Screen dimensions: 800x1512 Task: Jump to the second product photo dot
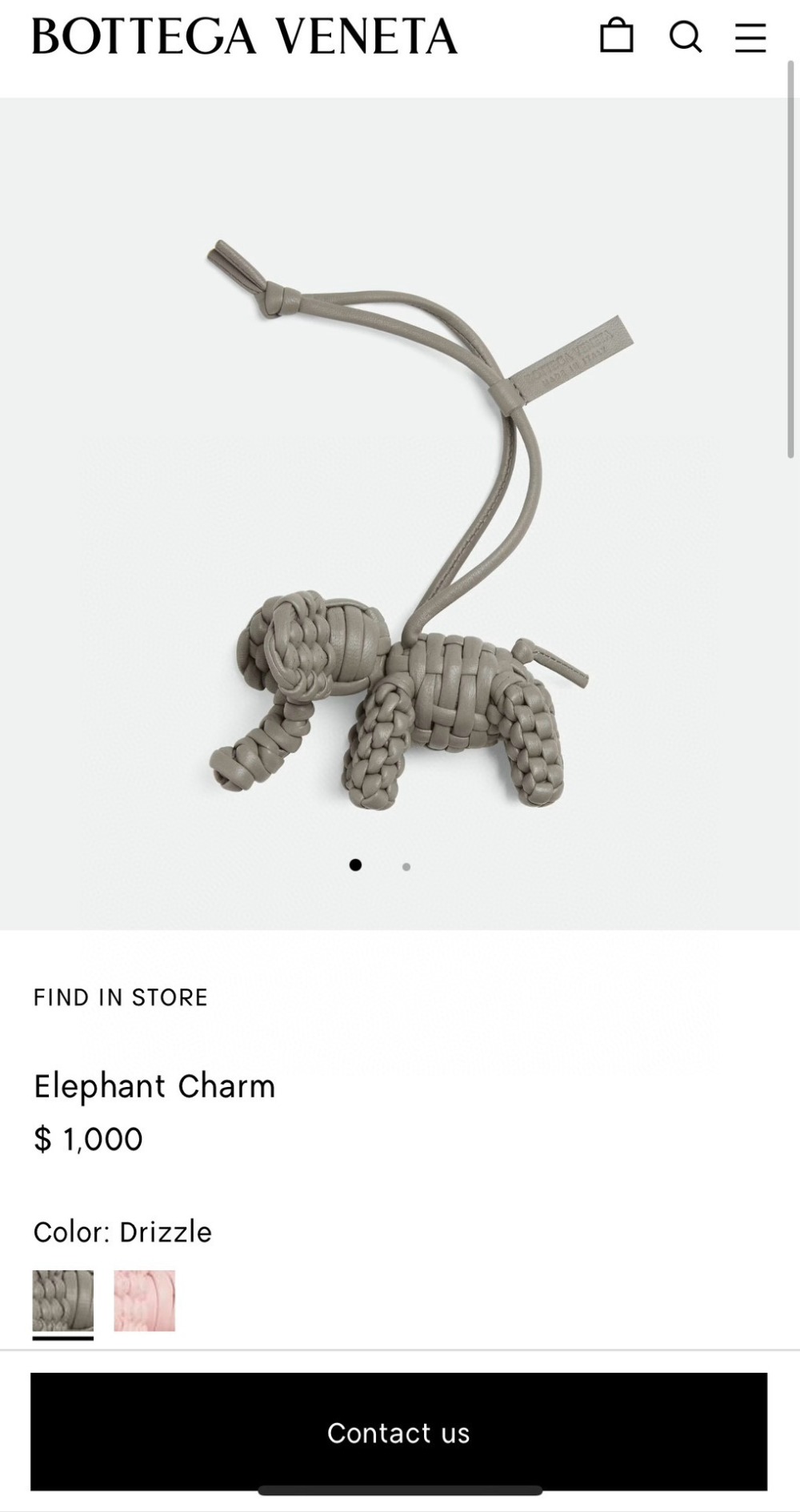point(406,867)
